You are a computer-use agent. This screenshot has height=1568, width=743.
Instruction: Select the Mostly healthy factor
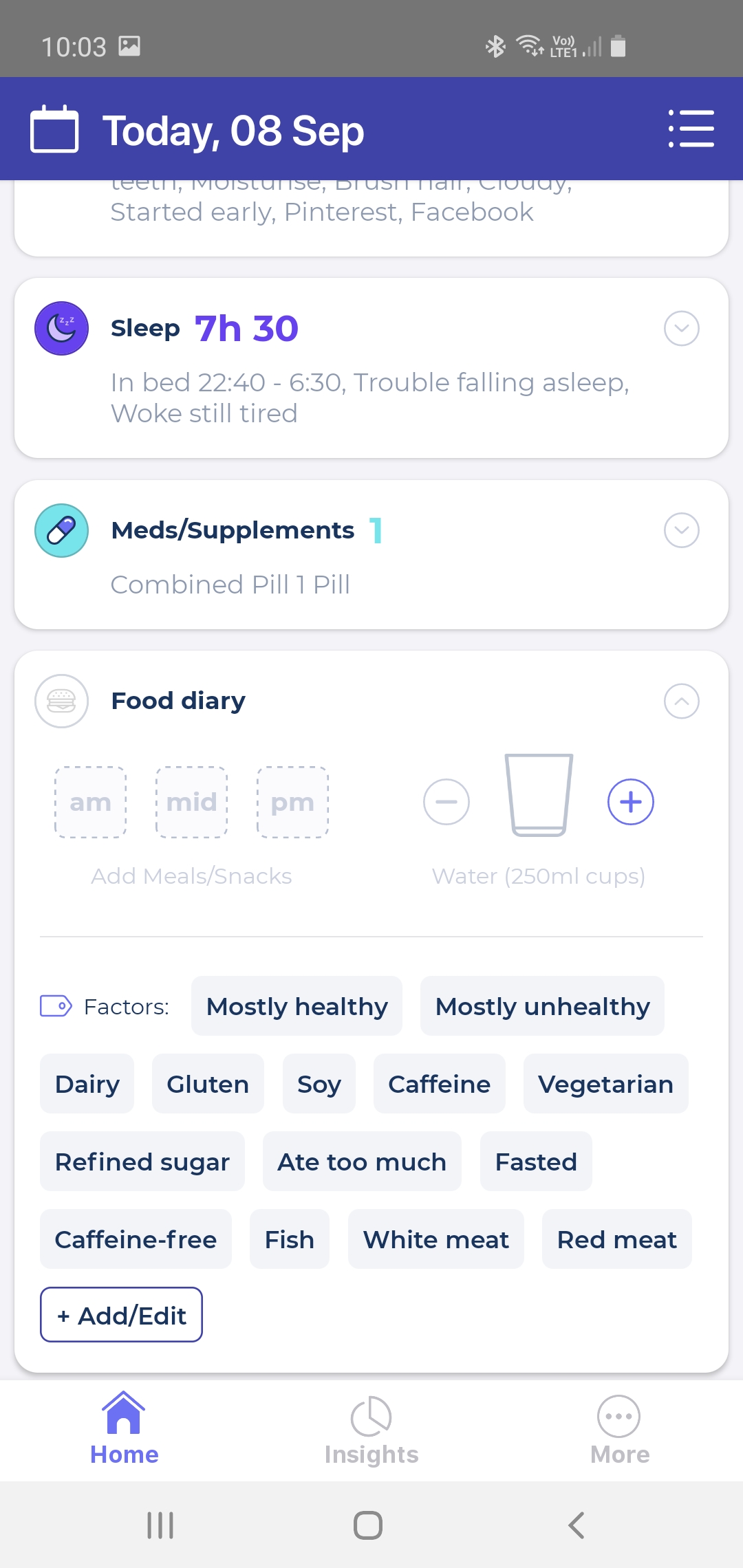[x=297, y=1006]
